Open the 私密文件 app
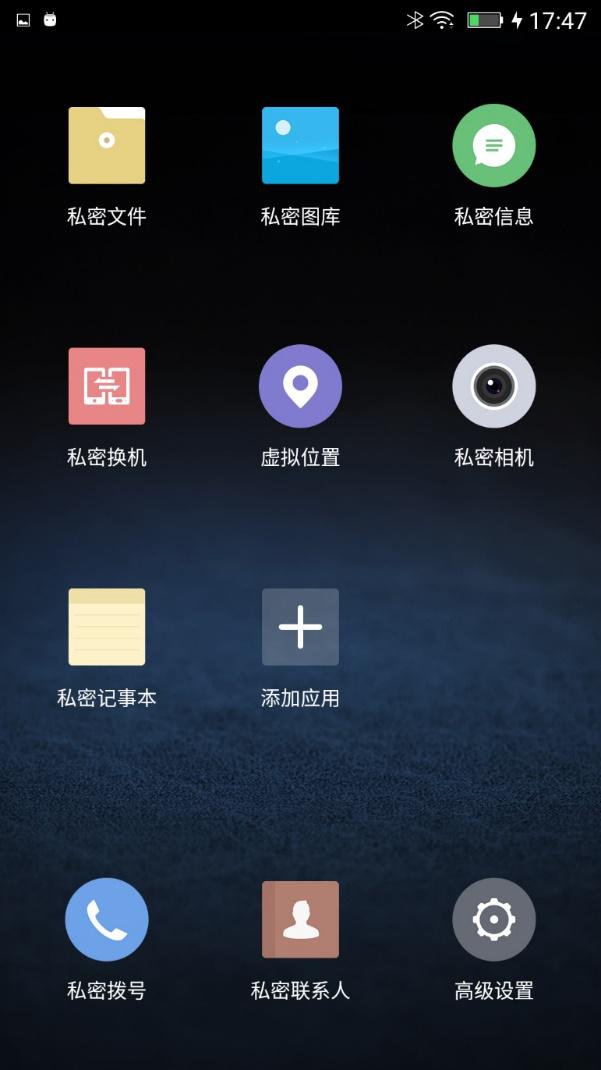The width and height of the screenshot is (601, 1070). [107, 146]
